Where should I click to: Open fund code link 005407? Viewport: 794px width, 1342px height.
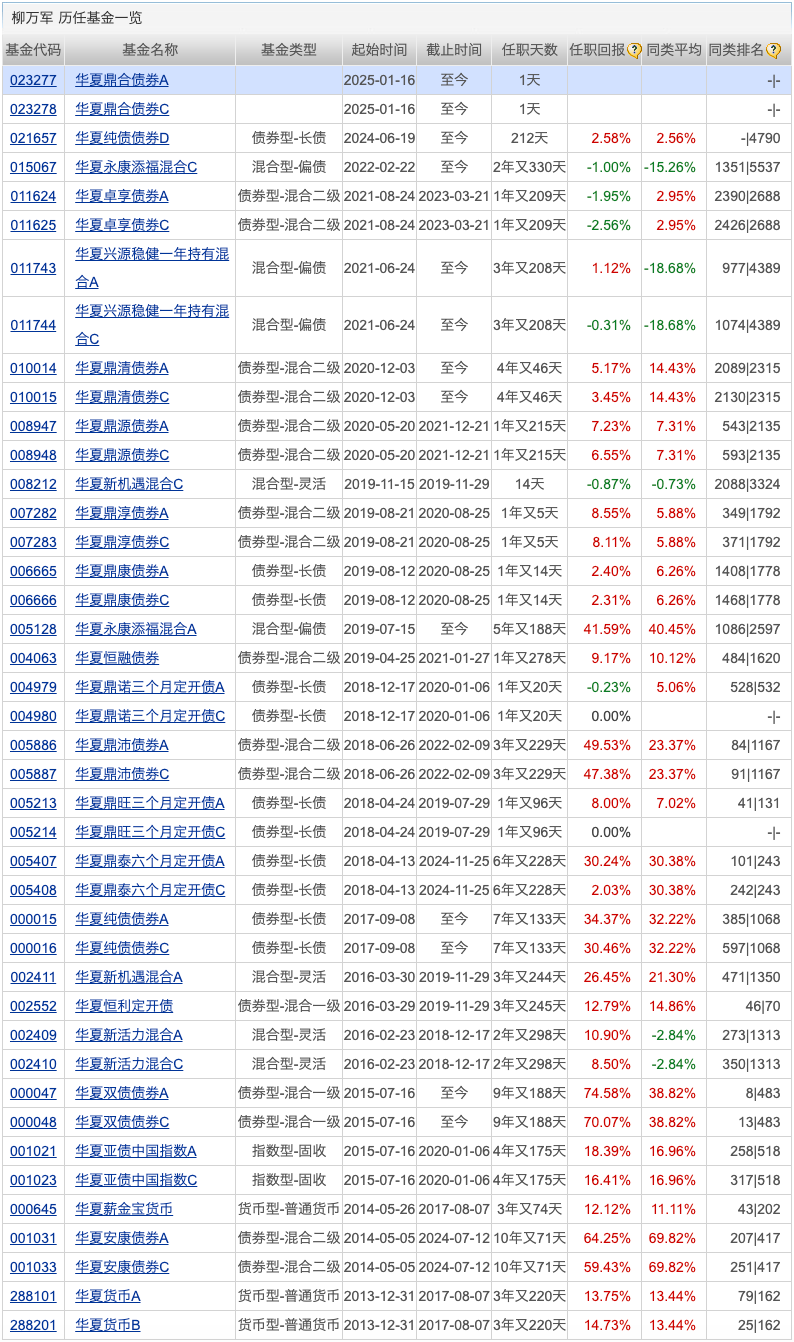tap(33, 861)
